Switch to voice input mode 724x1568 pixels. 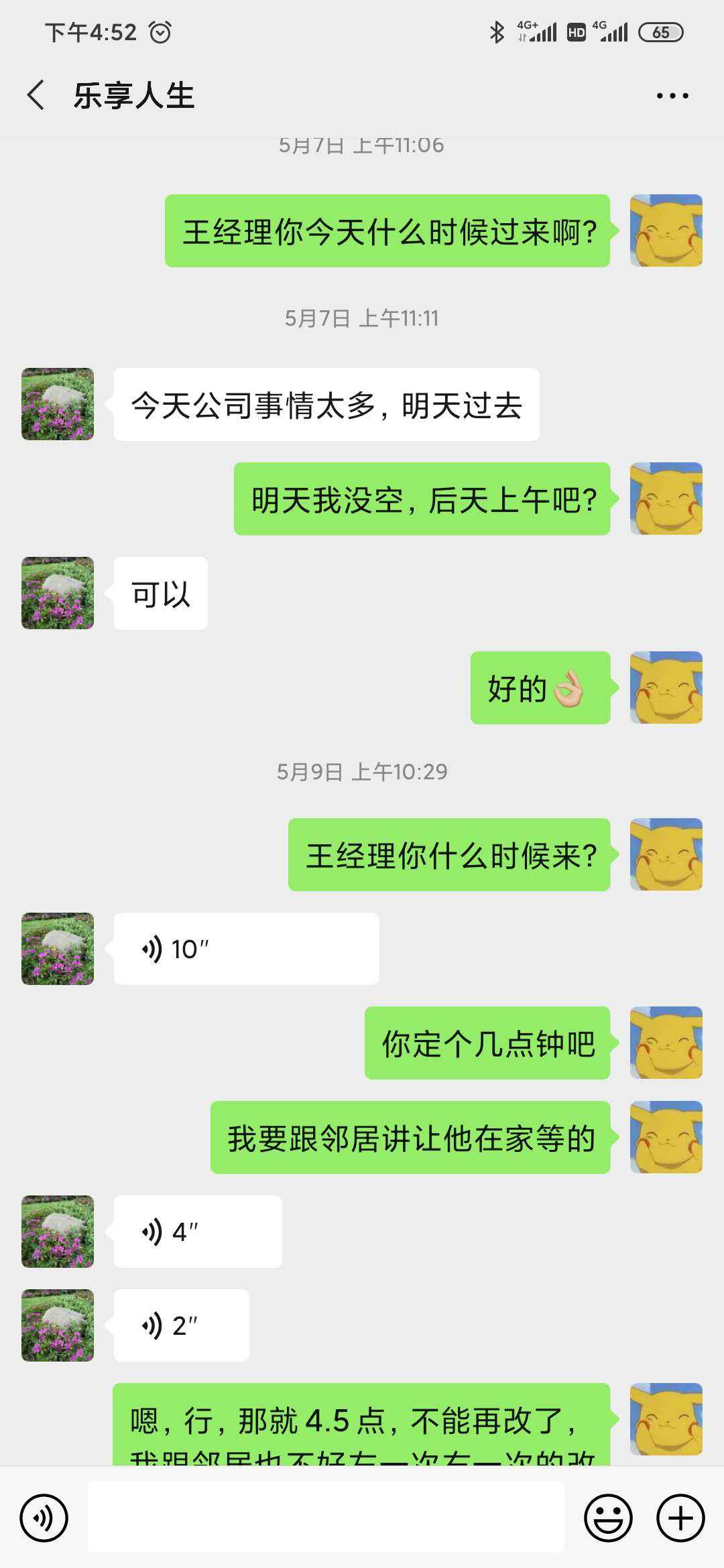tap(44, 1518)
